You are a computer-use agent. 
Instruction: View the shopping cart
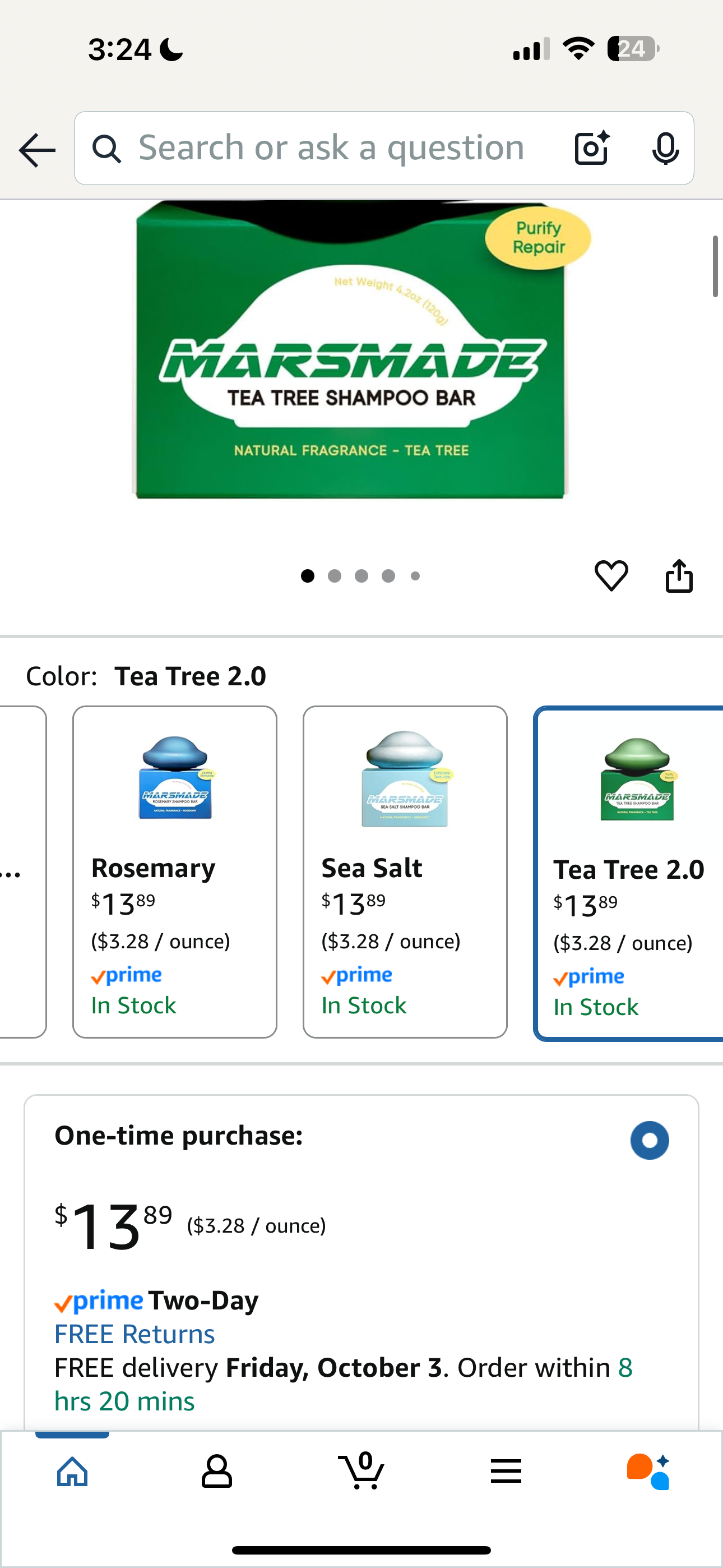[361, 1471]
